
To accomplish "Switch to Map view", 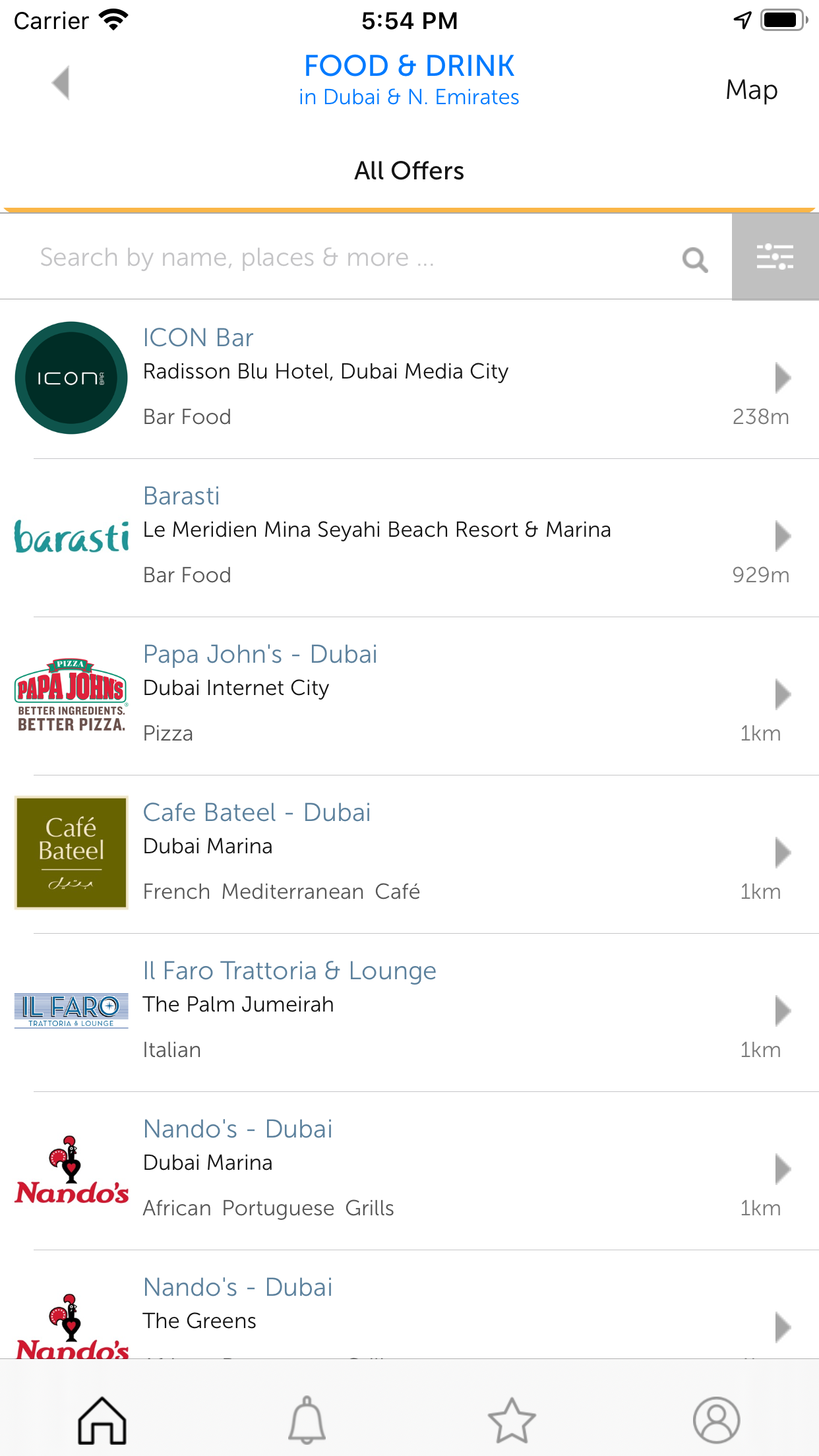I will pyautogui.click(x=751, y=90).
